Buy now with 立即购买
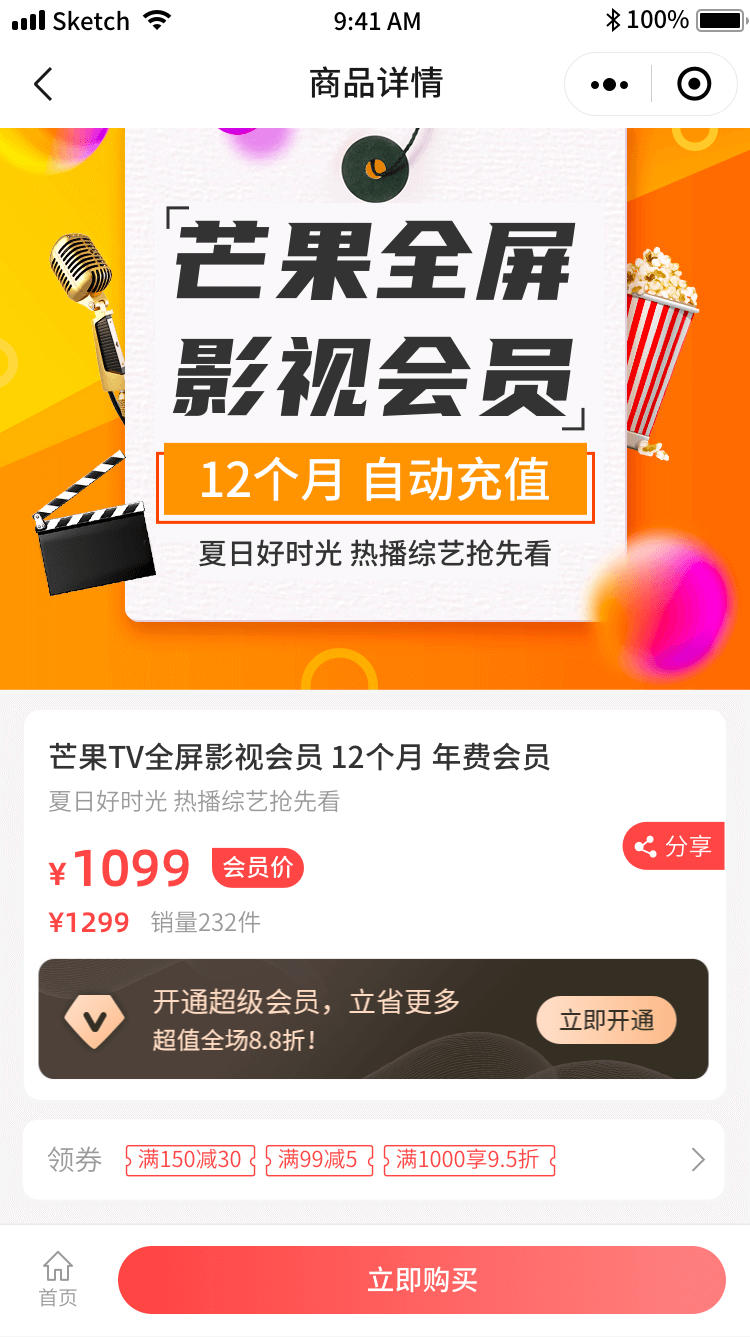Viewport: 750px width, 1337px height. pos(421,1280)
